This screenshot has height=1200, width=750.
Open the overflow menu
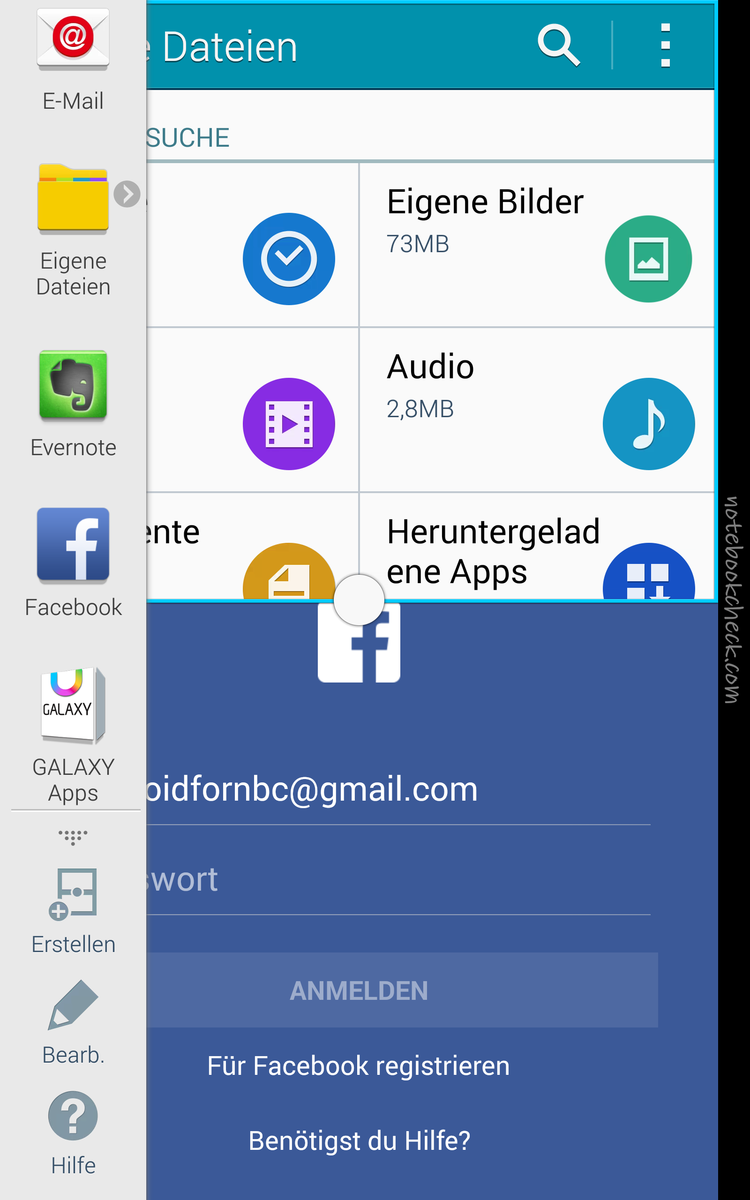[x=665, y=45]
